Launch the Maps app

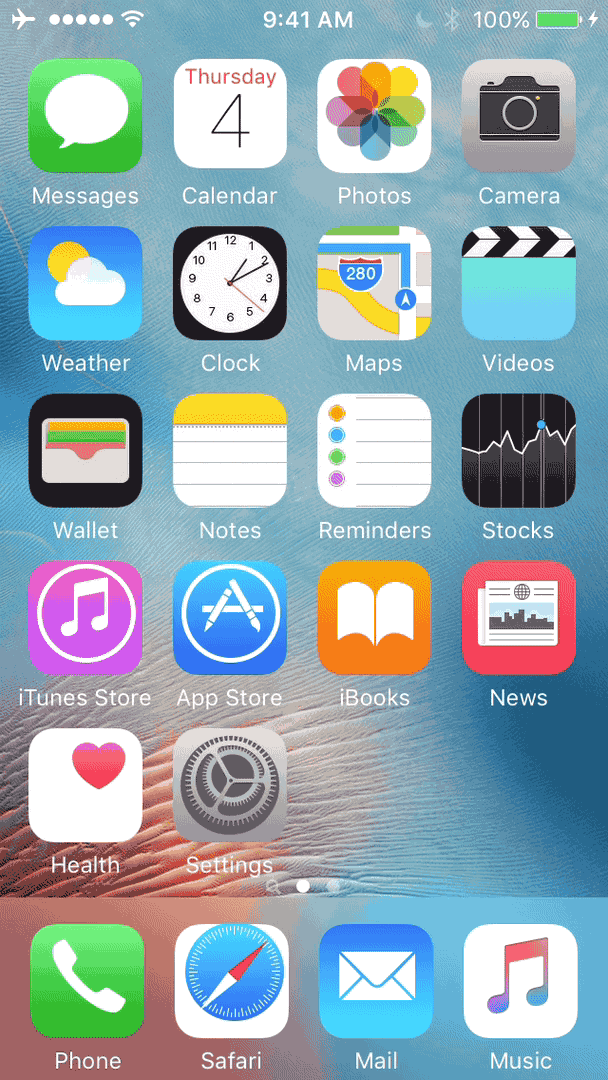(x=374, y=283)
